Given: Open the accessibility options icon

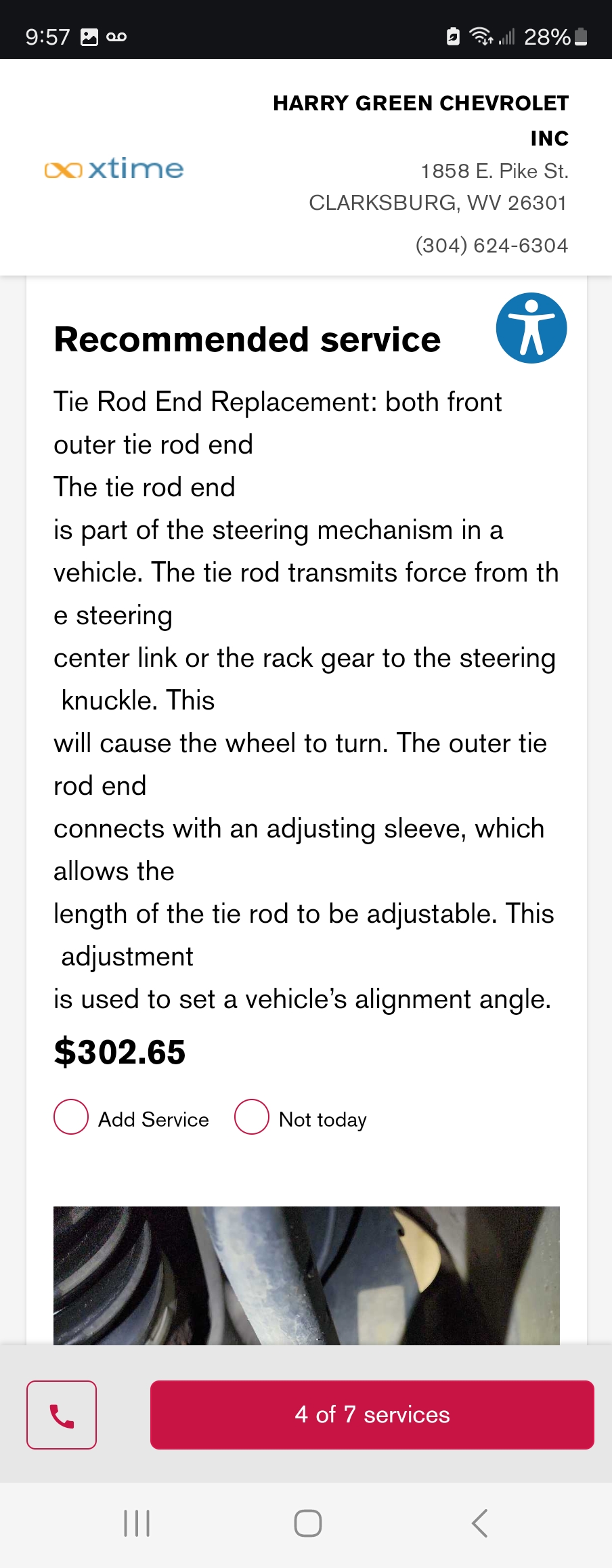Looking at the screenshot, I should coord(531,328).
